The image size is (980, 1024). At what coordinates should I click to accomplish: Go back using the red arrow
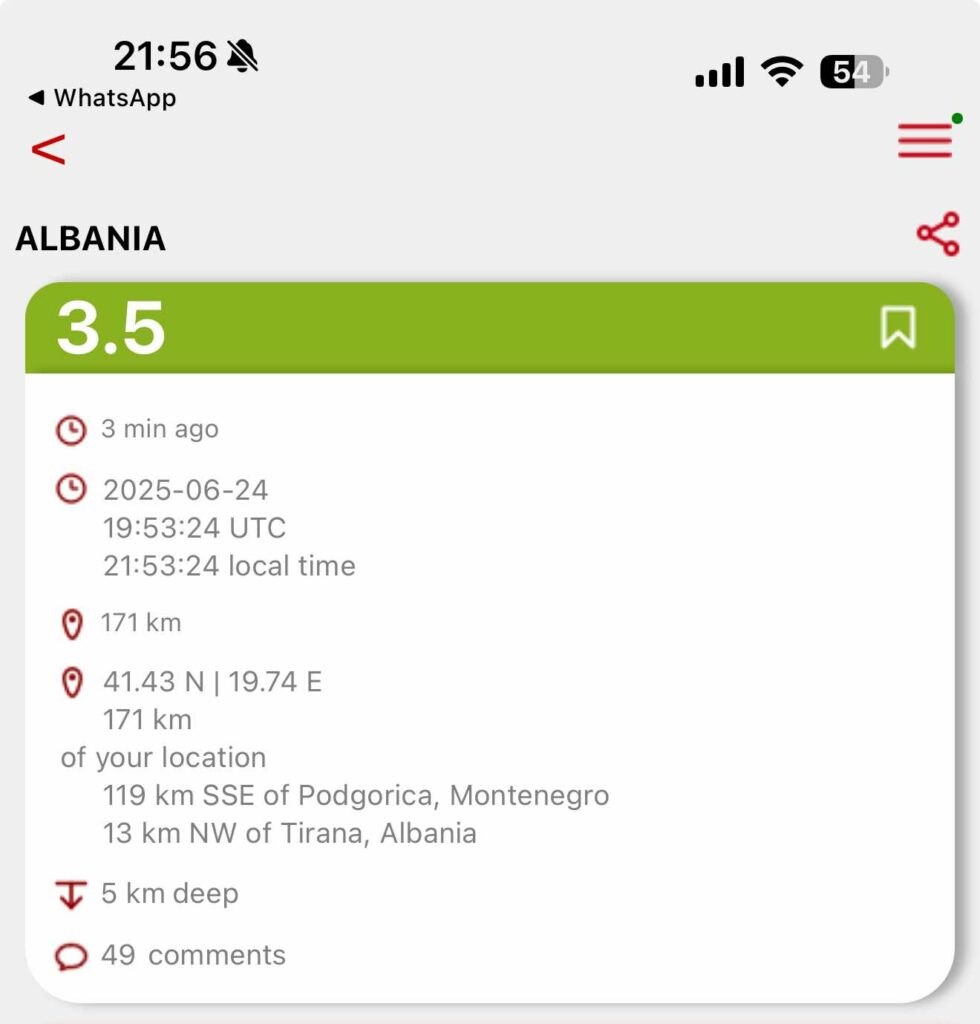coord(47,150)
